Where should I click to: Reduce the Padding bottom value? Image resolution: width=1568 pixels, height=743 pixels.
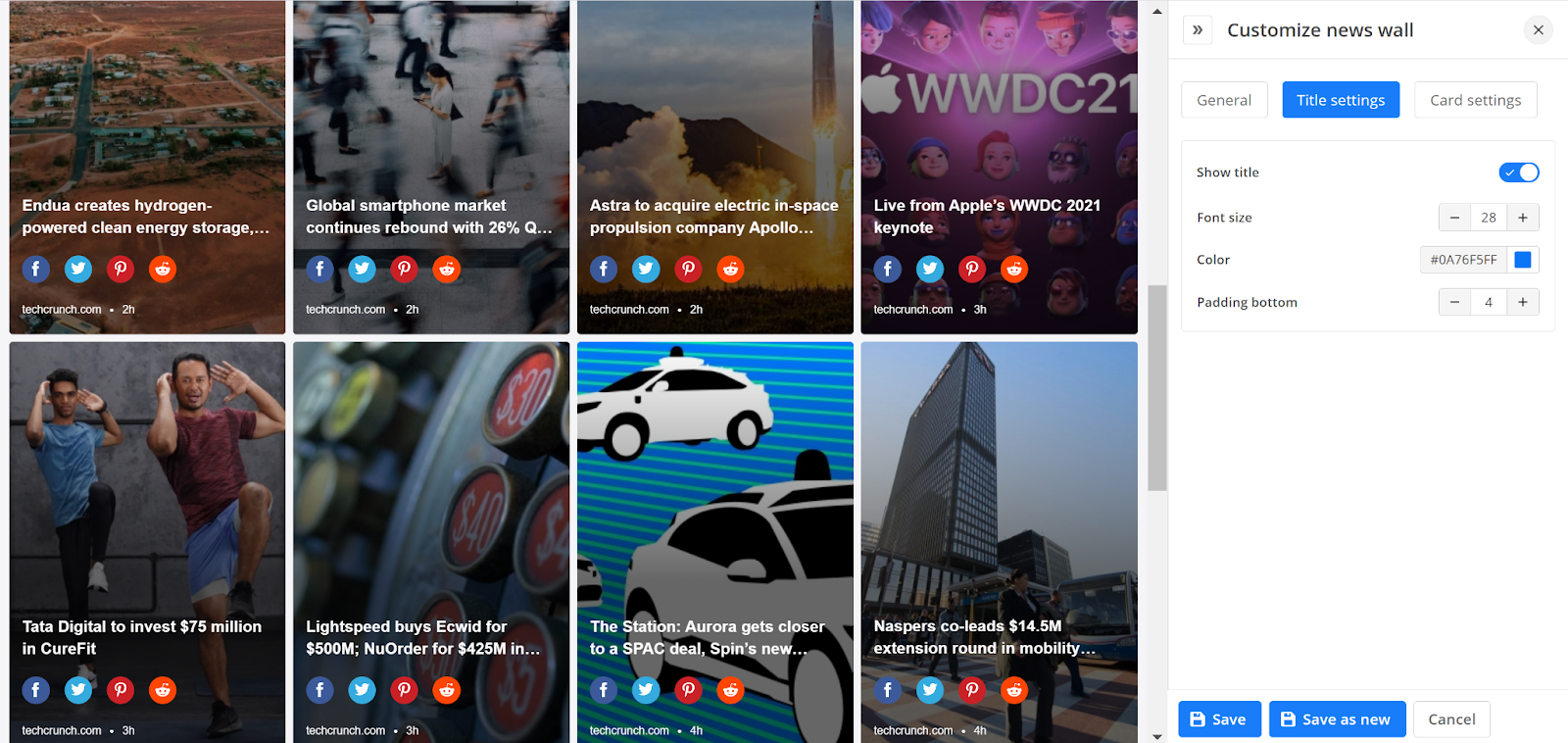click(1454, 302)
